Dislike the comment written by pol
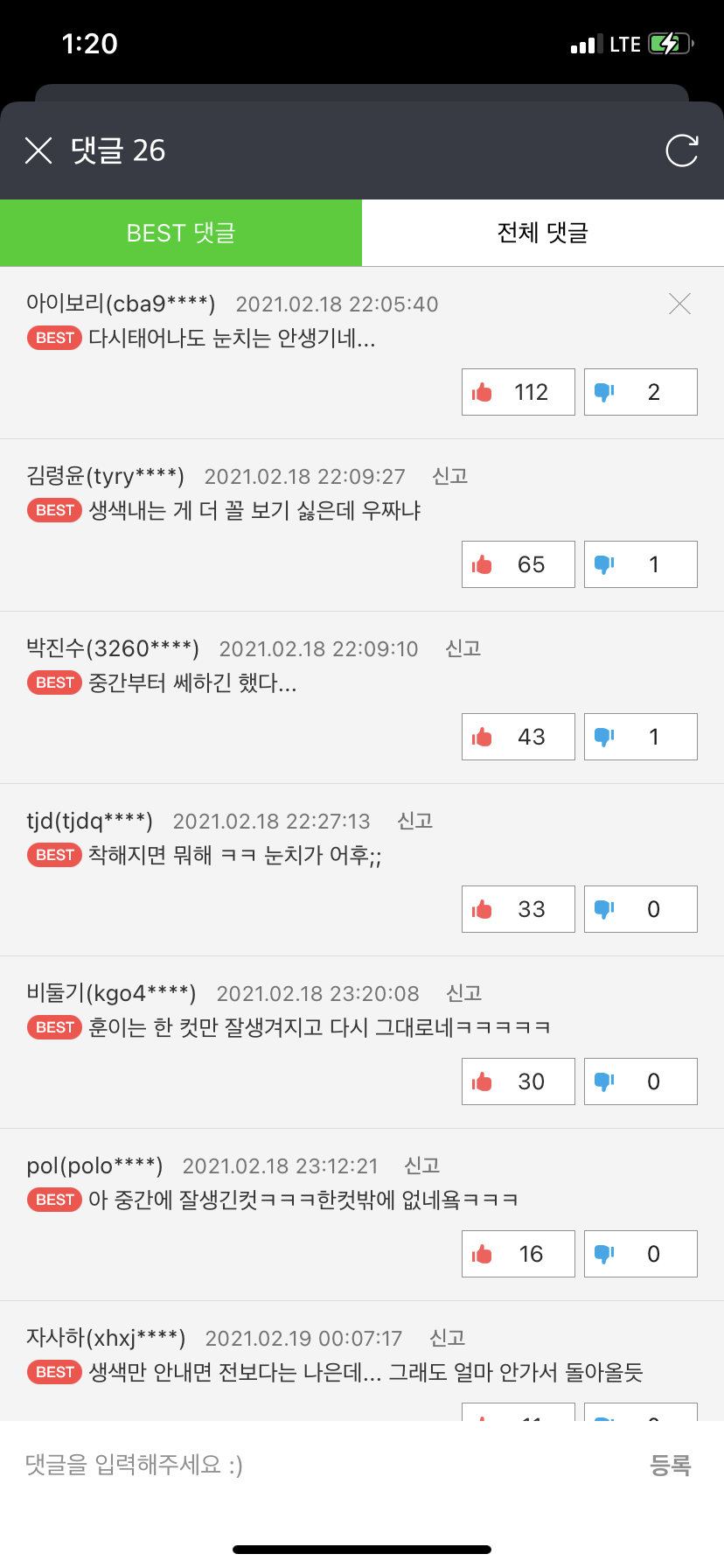This screenshot has height=1568, width=724. [640, 1254]
